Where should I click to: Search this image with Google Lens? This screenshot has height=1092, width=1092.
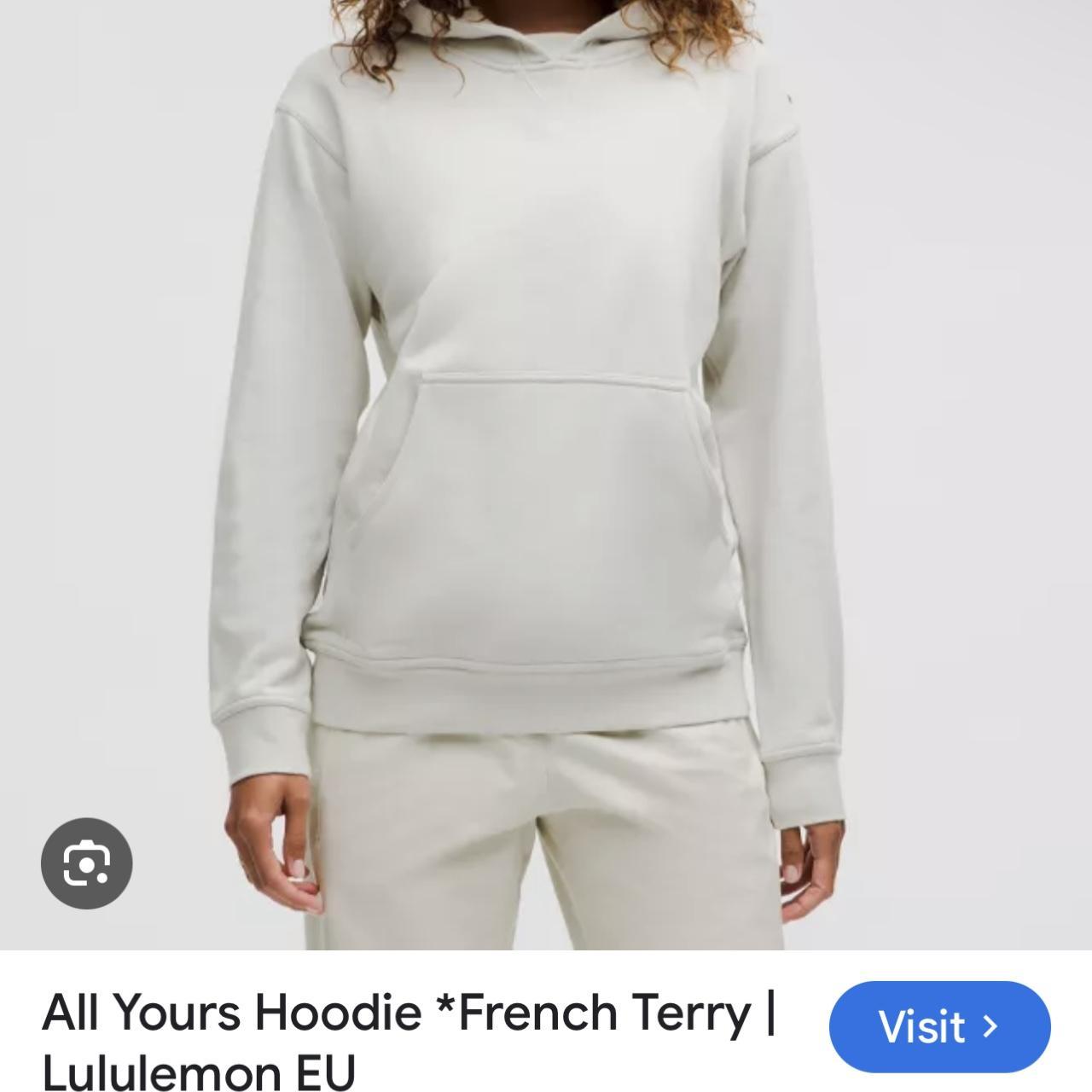tap(86, 863)
